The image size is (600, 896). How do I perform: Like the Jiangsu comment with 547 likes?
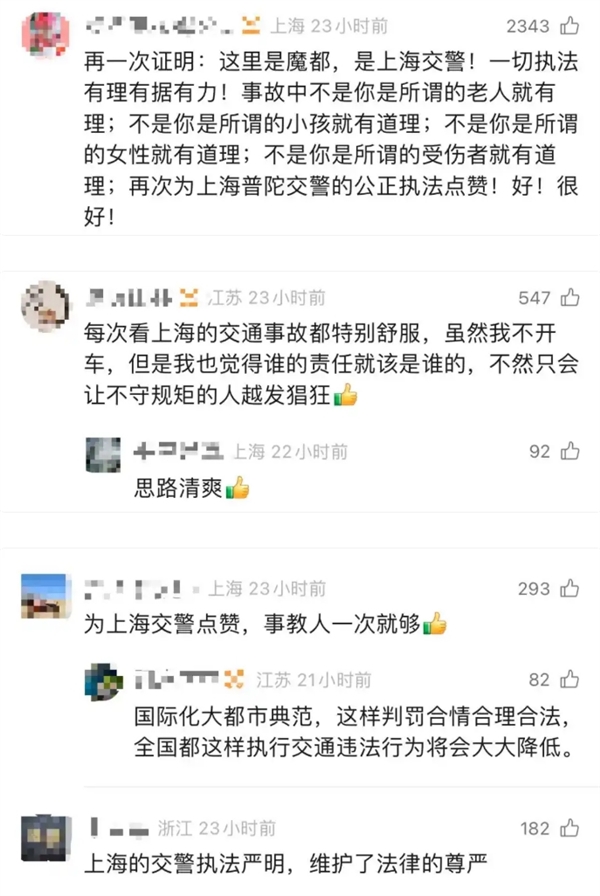570,297
